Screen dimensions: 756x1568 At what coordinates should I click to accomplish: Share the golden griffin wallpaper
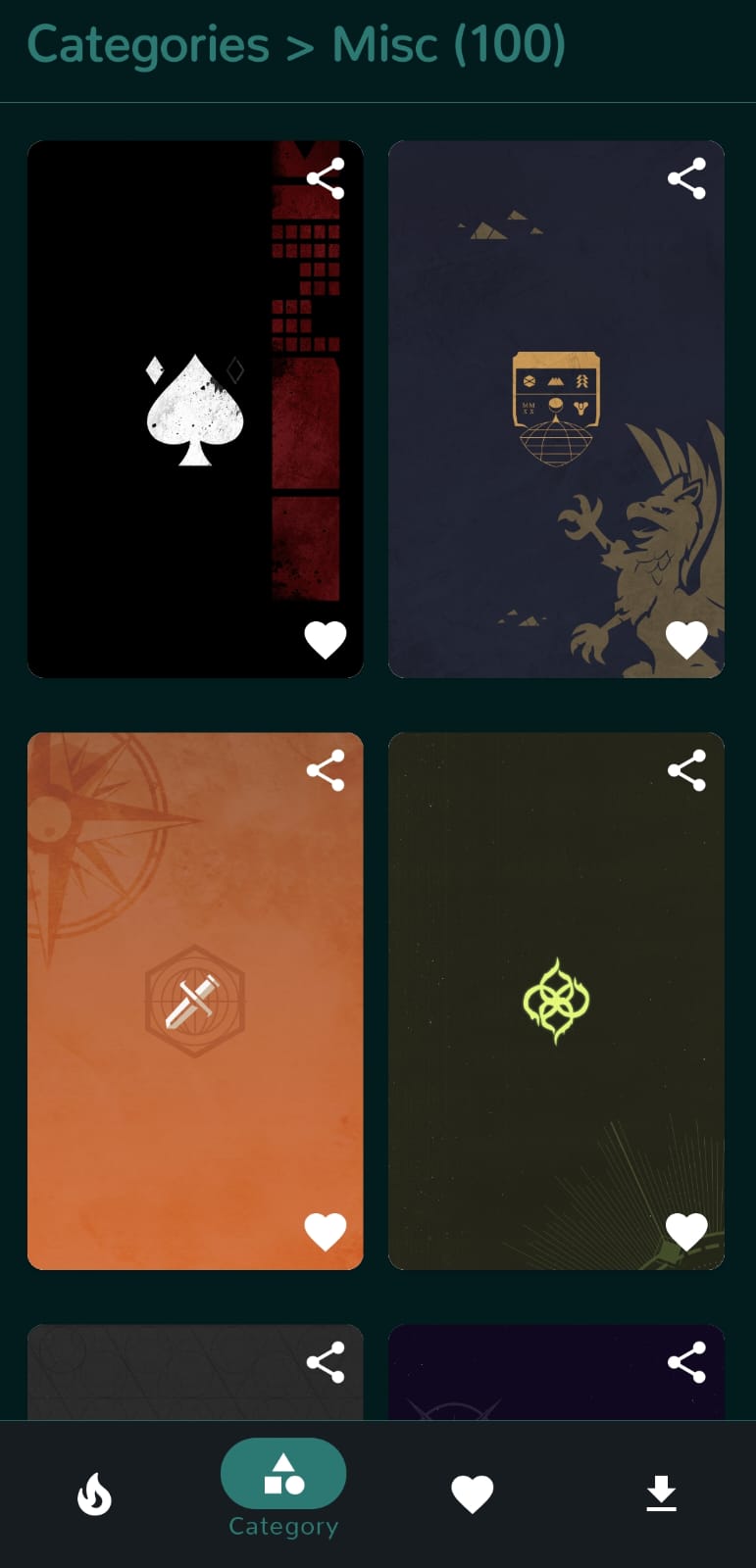coord(686,178)
